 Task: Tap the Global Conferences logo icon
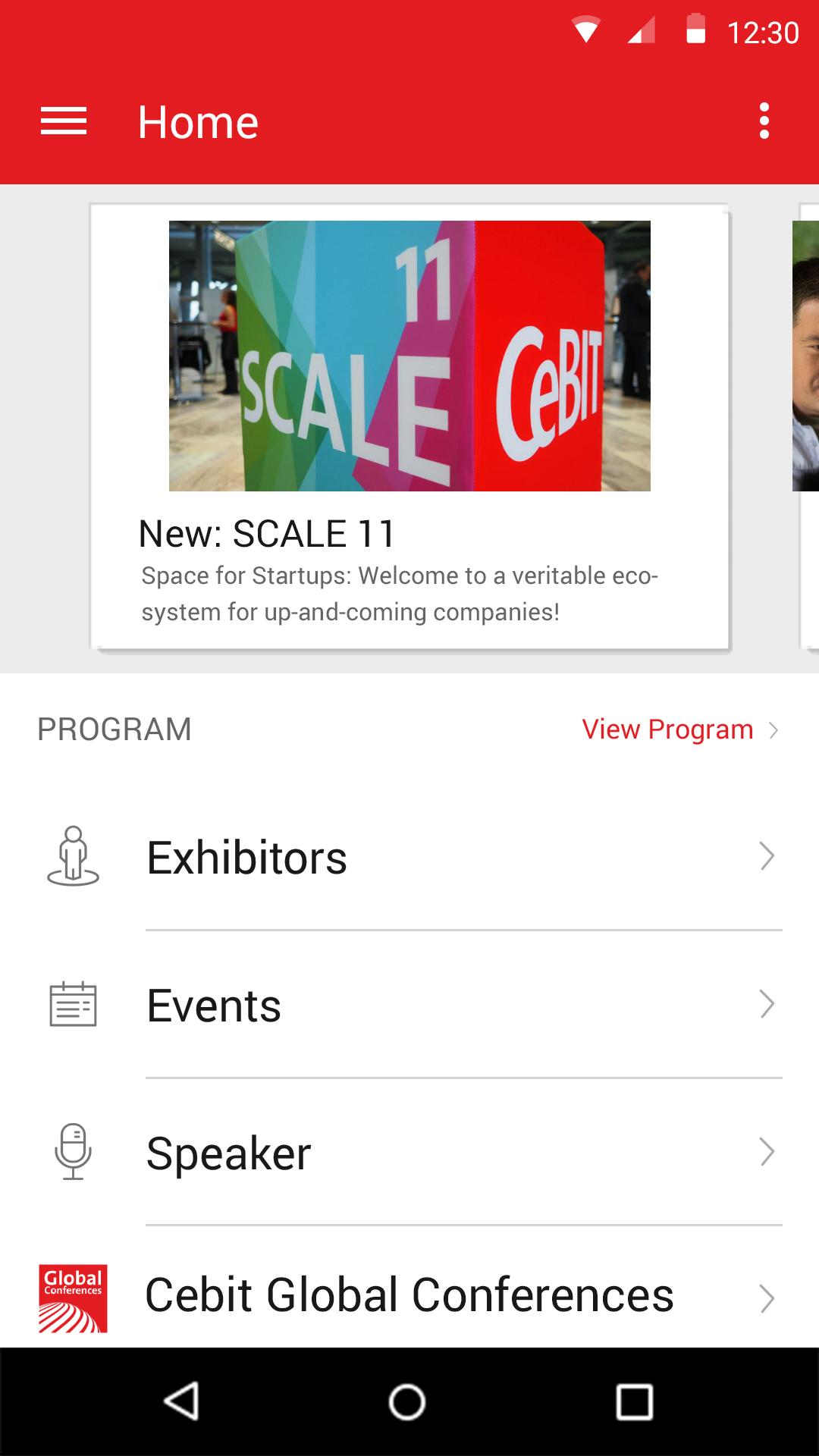point(73,1297)
